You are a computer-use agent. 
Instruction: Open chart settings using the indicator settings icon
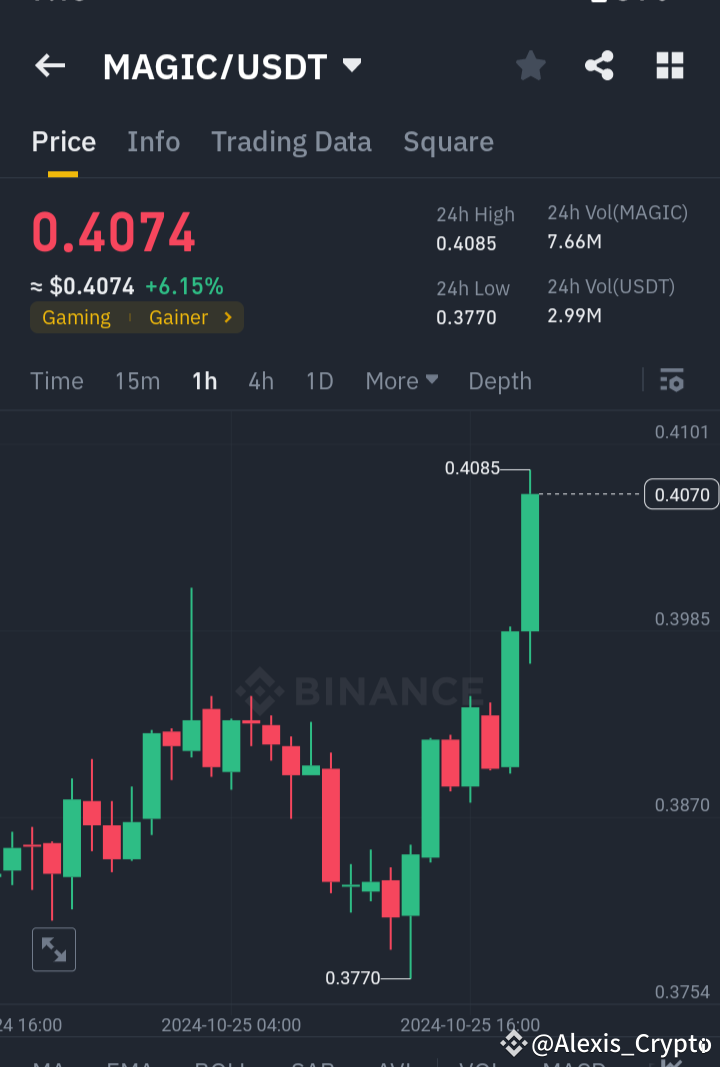pyautogui.click(x=671, y=381)
